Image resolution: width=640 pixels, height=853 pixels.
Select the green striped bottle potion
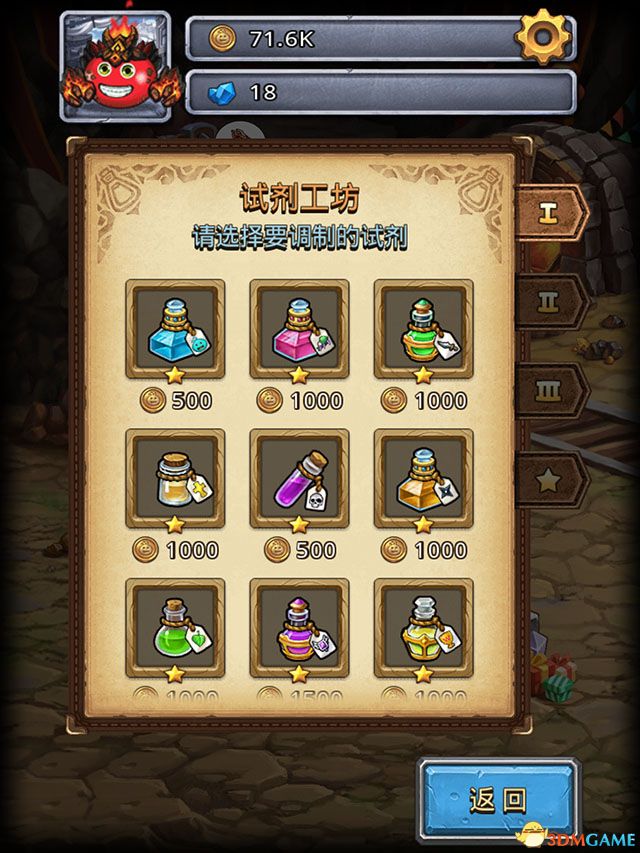tap(423, 328)
